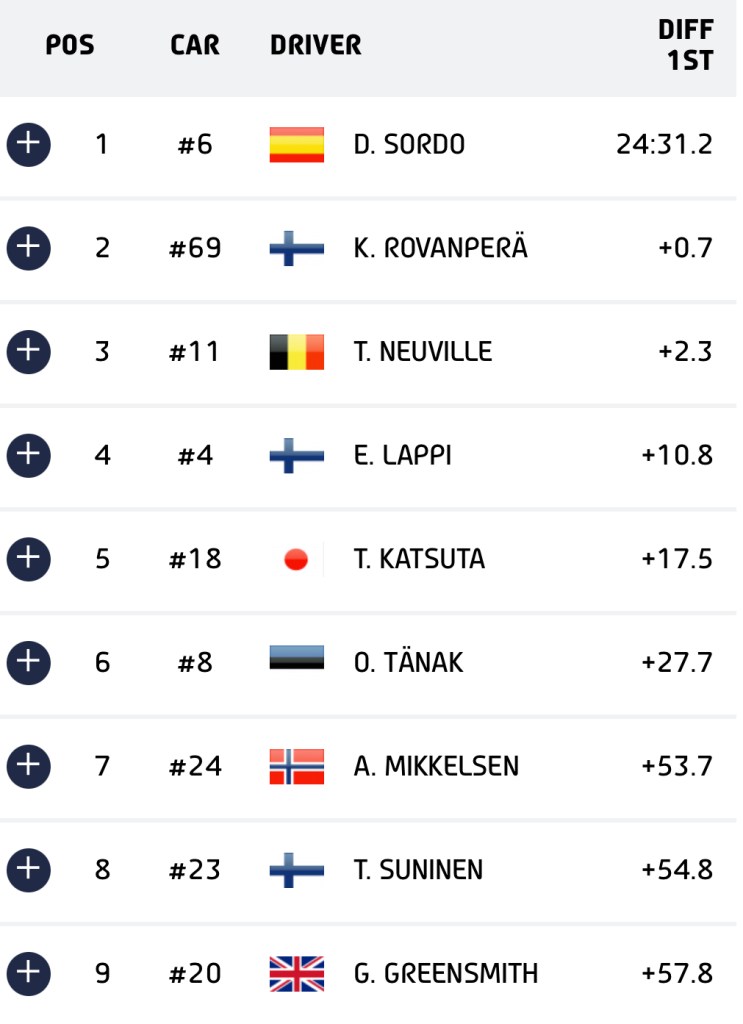The width and height of the screenshot is (743, 1024).
Task: Reveal details for G. Greensmith
Action: click(x=28, y=972)
